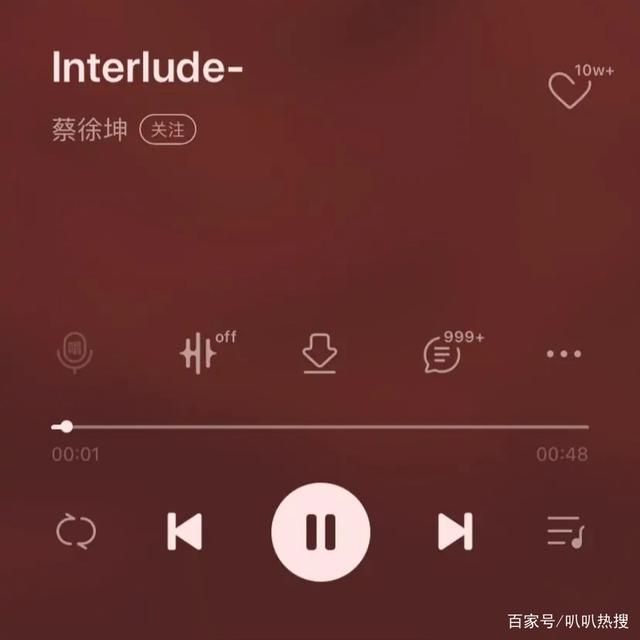Open the karaoke microphone feature

click(x=76, y=354)
